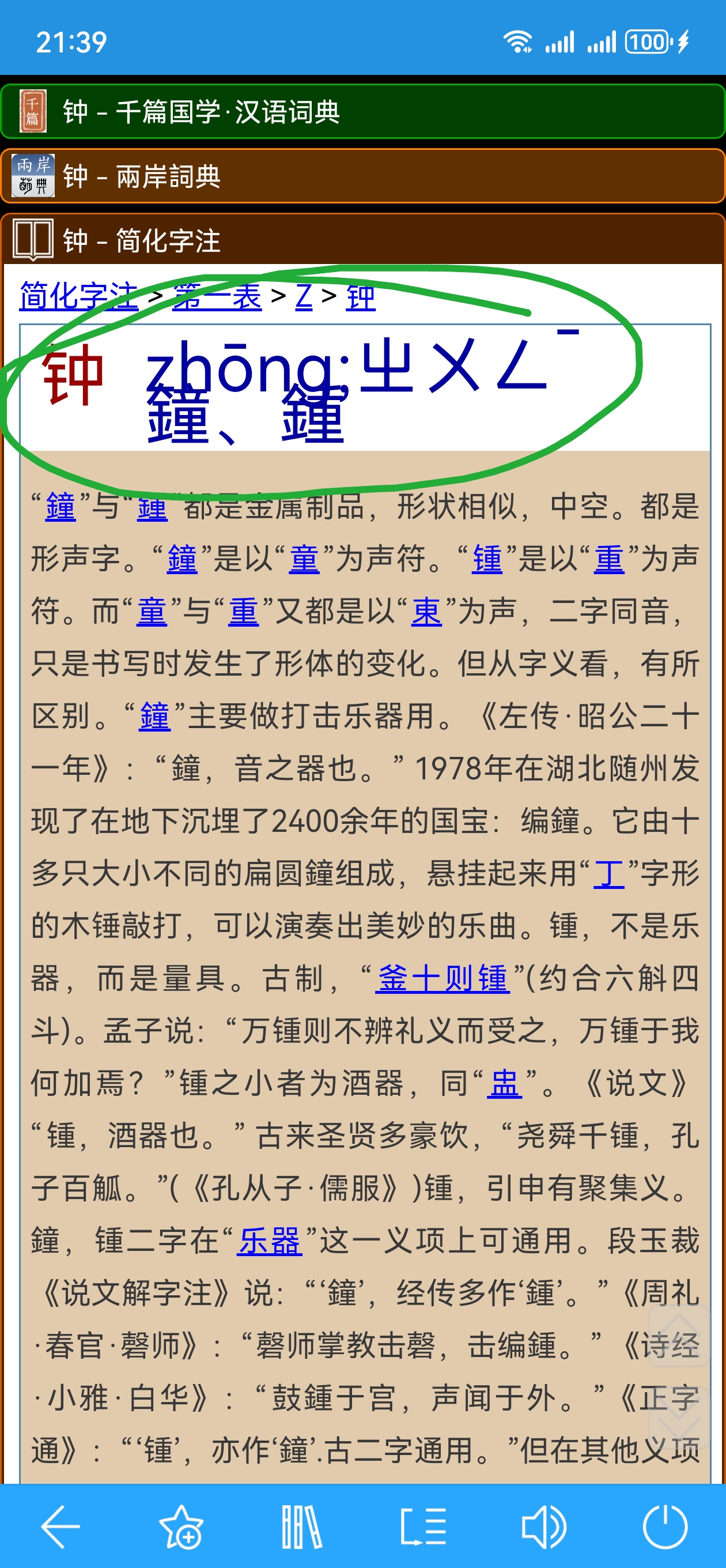Open the linked character 工

[x=608, y=875]
